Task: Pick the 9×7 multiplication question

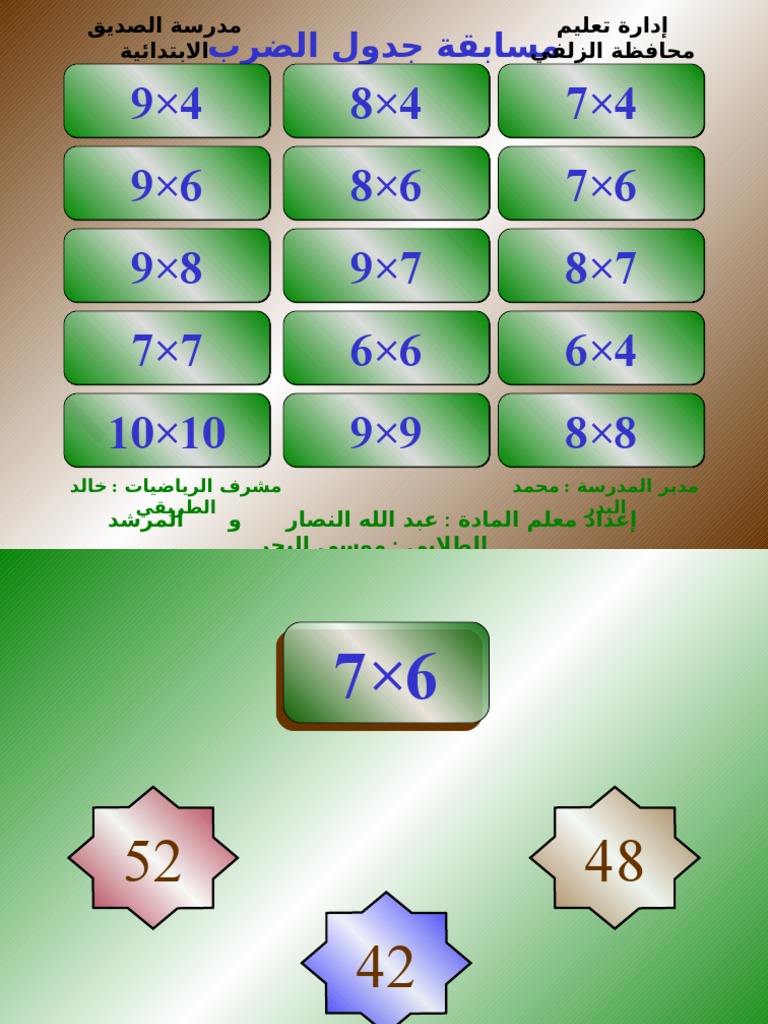Action: [386, 265]
